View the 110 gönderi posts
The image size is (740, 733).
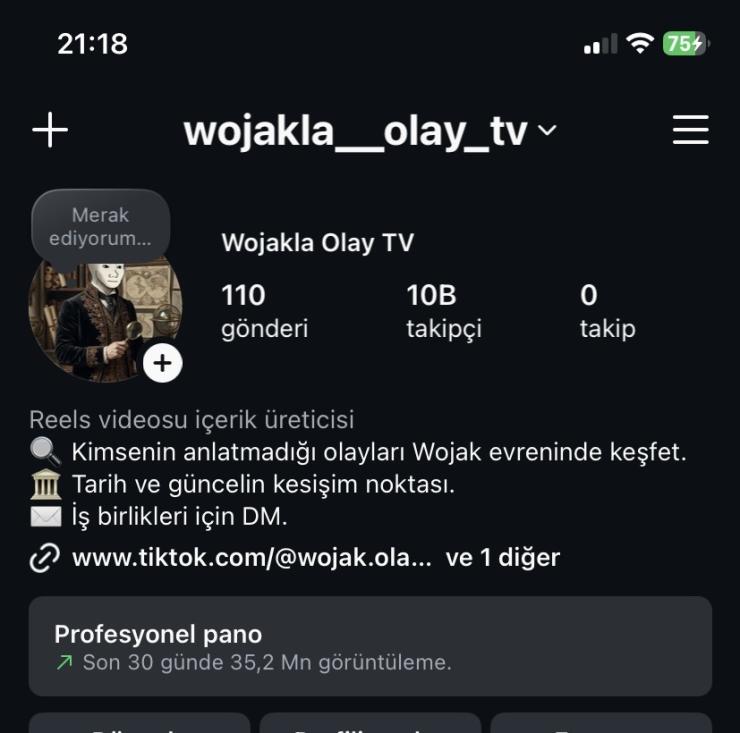pos(264,311)
